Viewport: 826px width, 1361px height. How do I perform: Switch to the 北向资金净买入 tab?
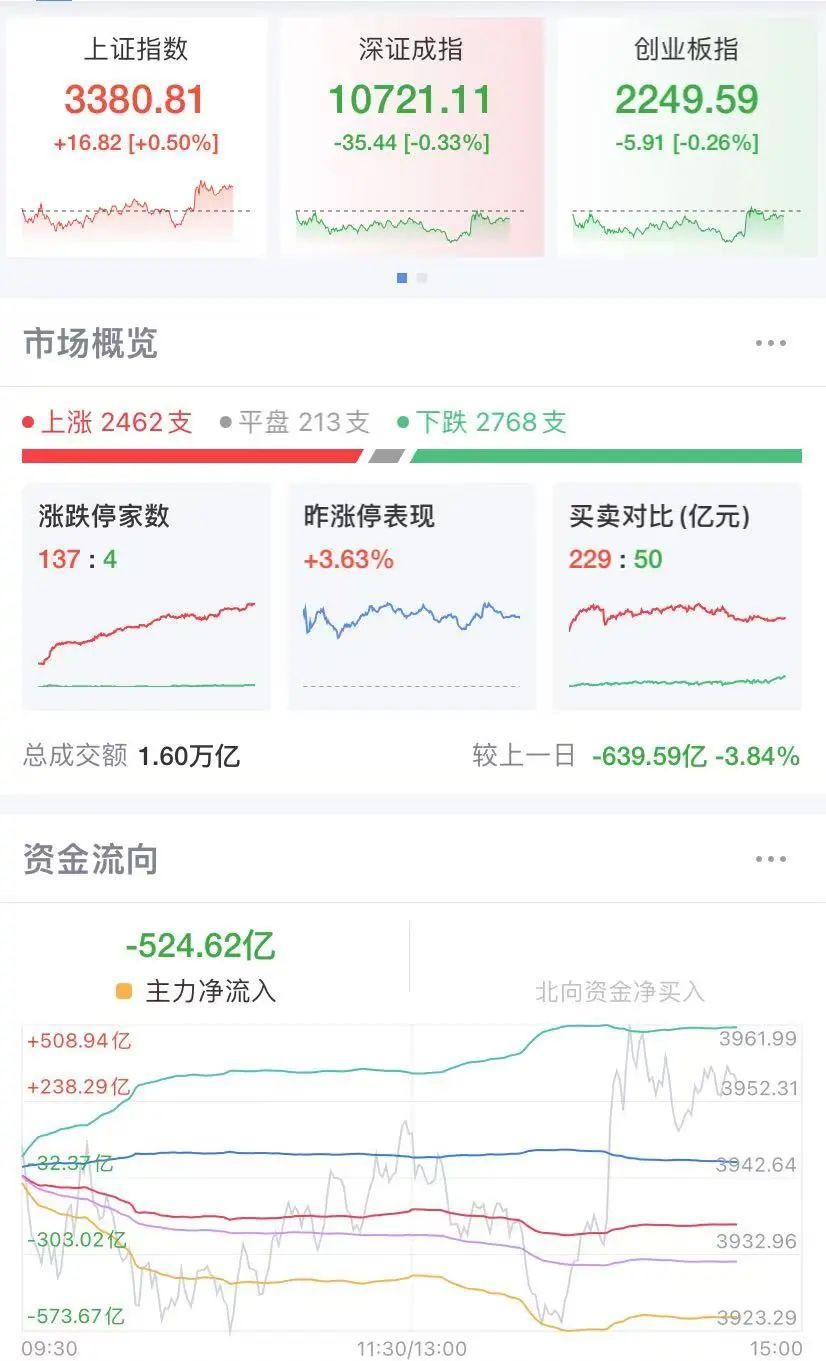pos(619,990)
